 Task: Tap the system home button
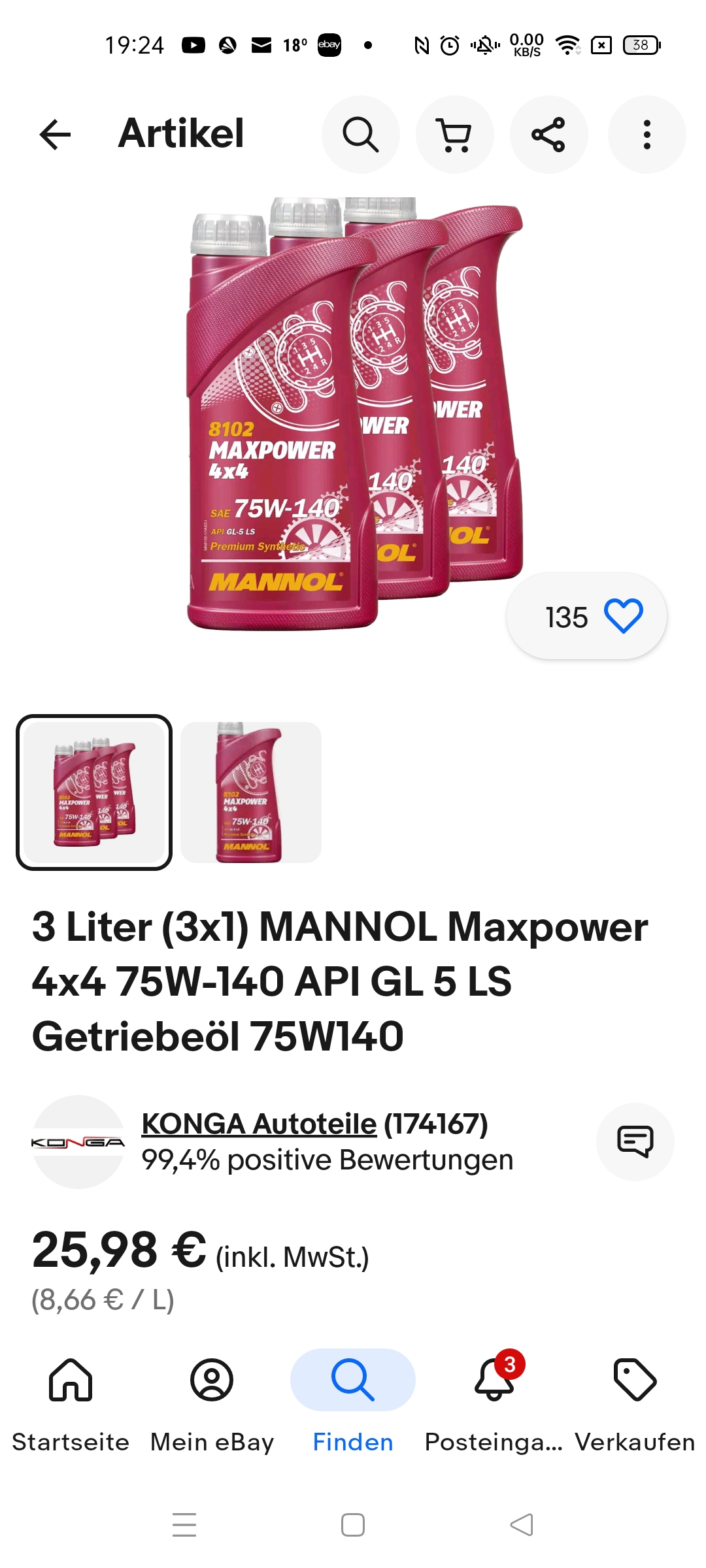(353, 1525)
